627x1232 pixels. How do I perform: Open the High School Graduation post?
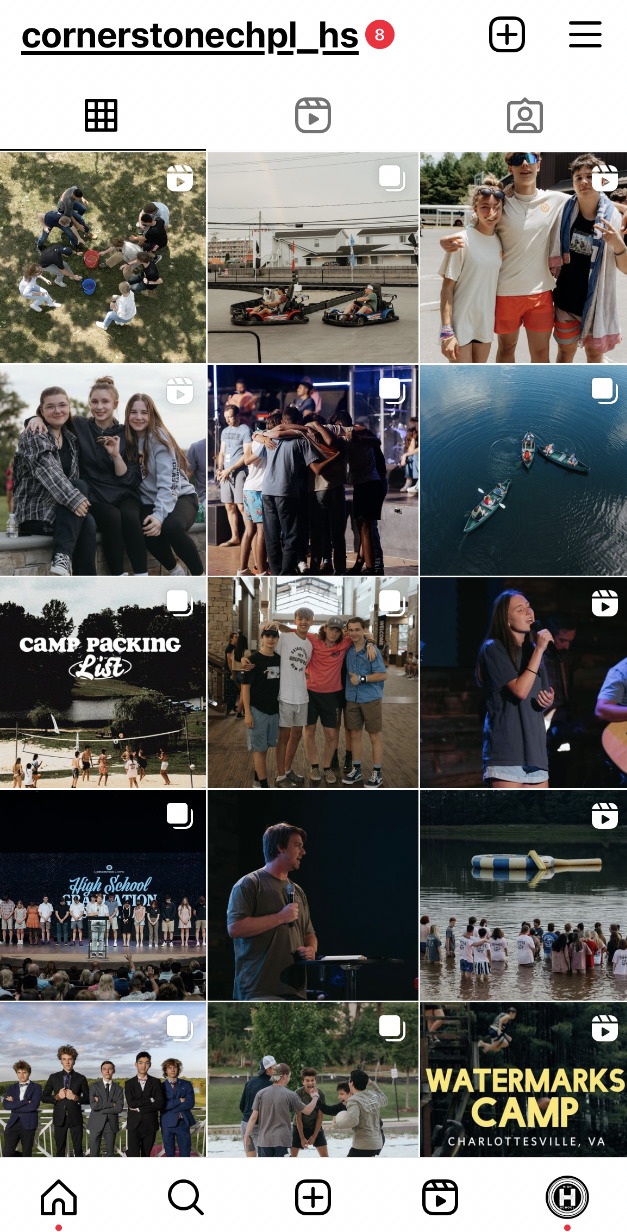(x=102, y=895)
